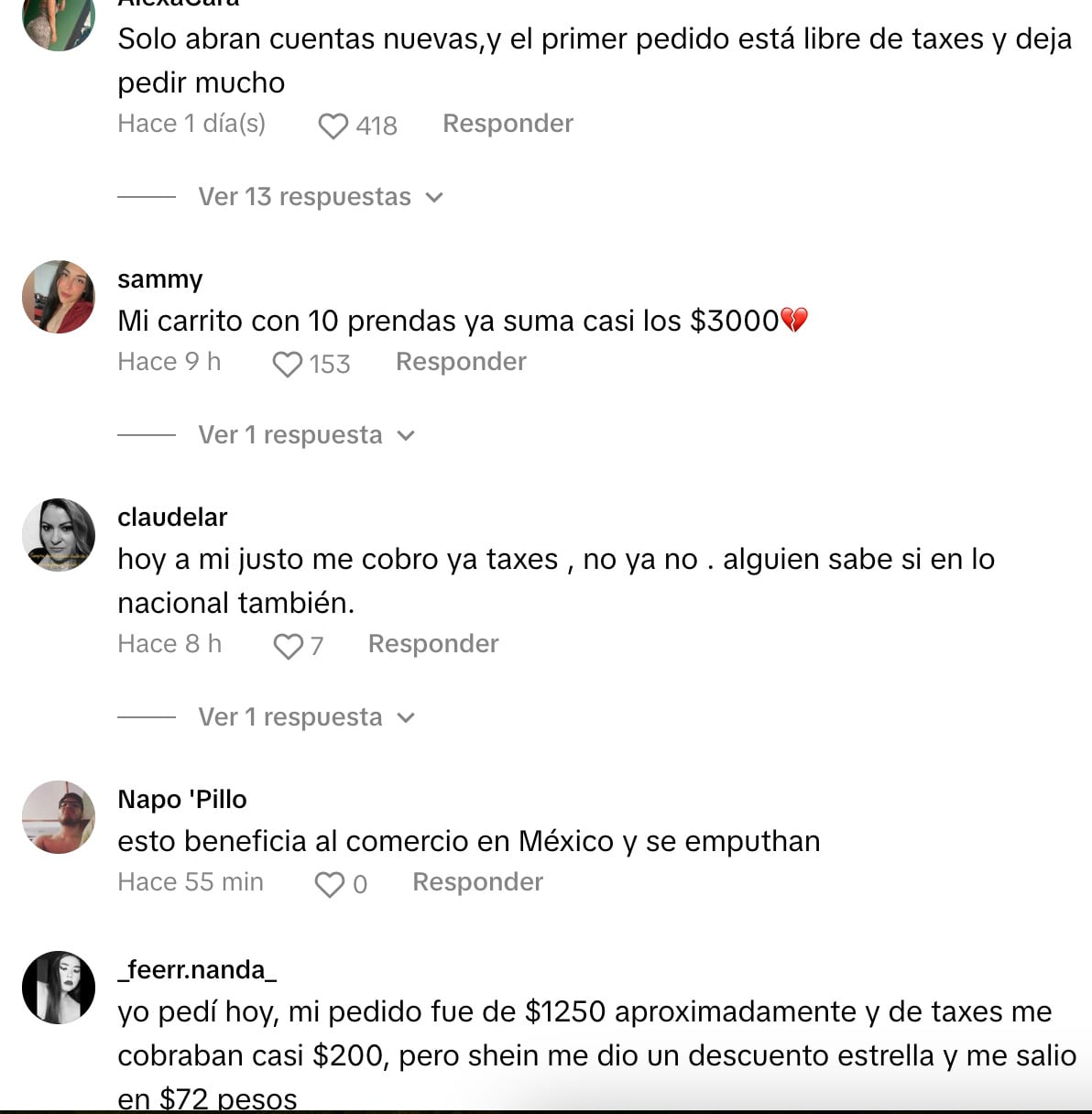The image size is (1092, 1114).
Task: Reply to claudelar's comment
Action: point(433,644)
